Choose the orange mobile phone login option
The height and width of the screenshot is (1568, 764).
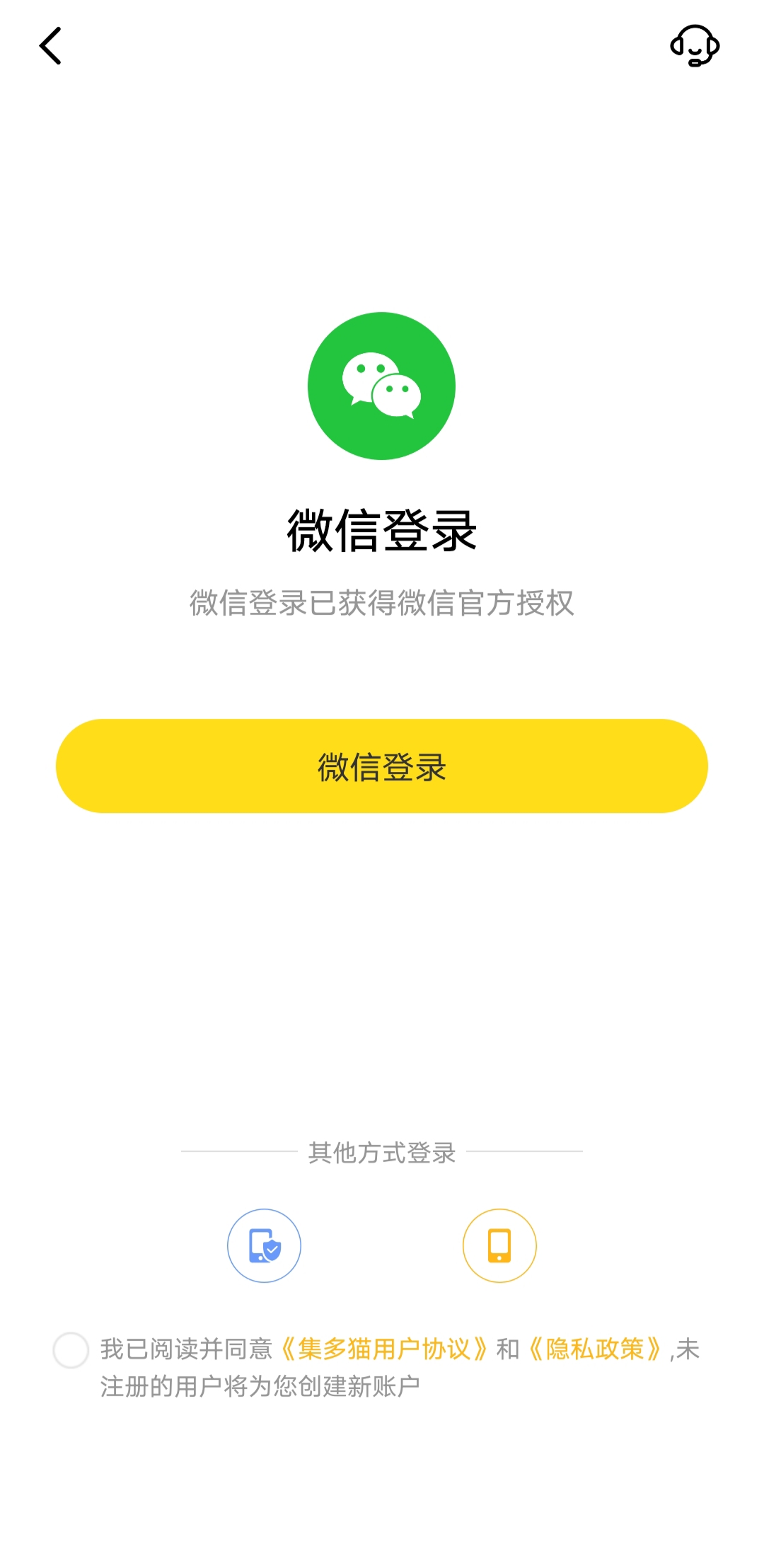click(499, 1245)
